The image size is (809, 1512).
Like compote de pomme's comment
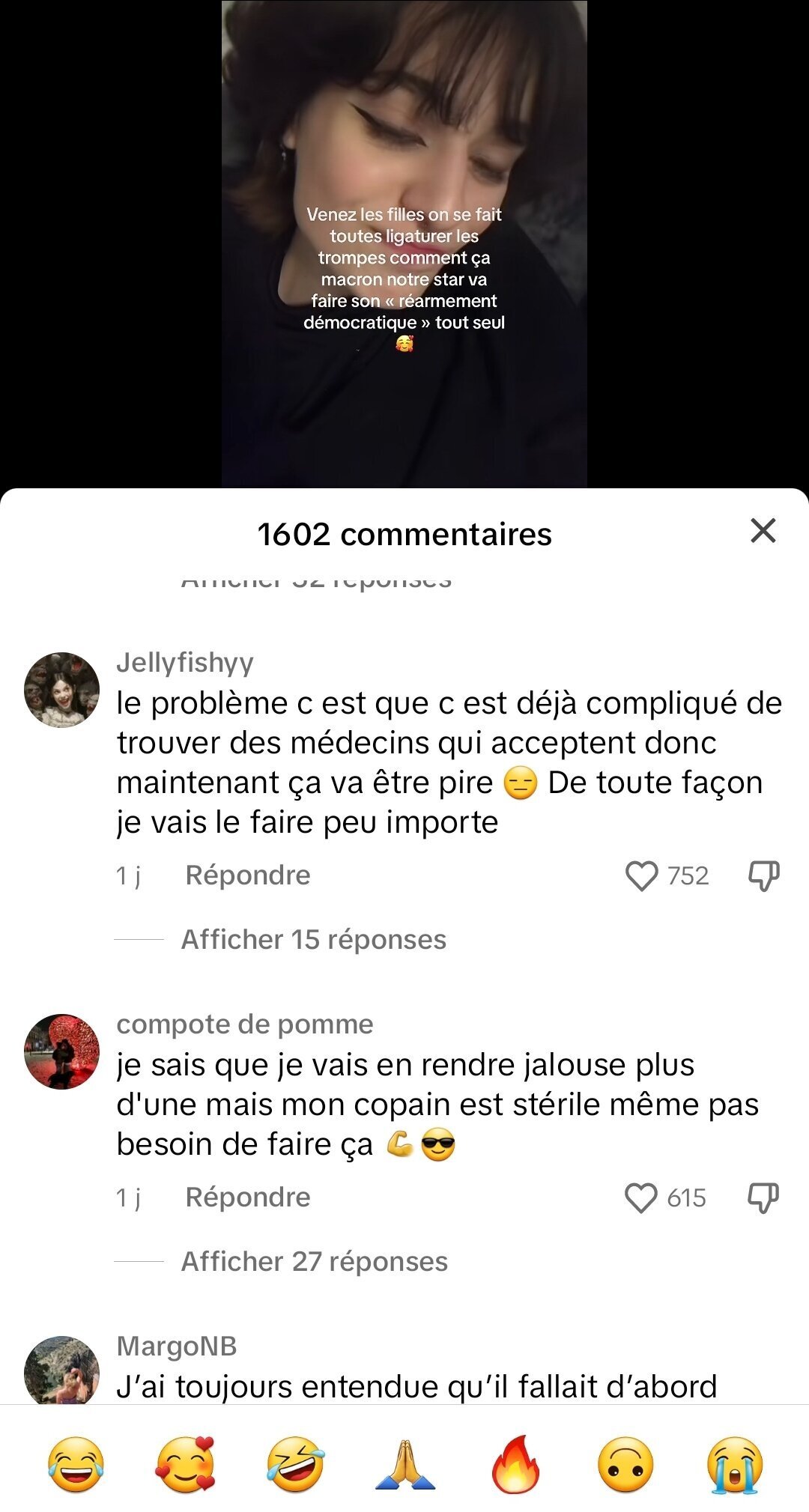641,1197
